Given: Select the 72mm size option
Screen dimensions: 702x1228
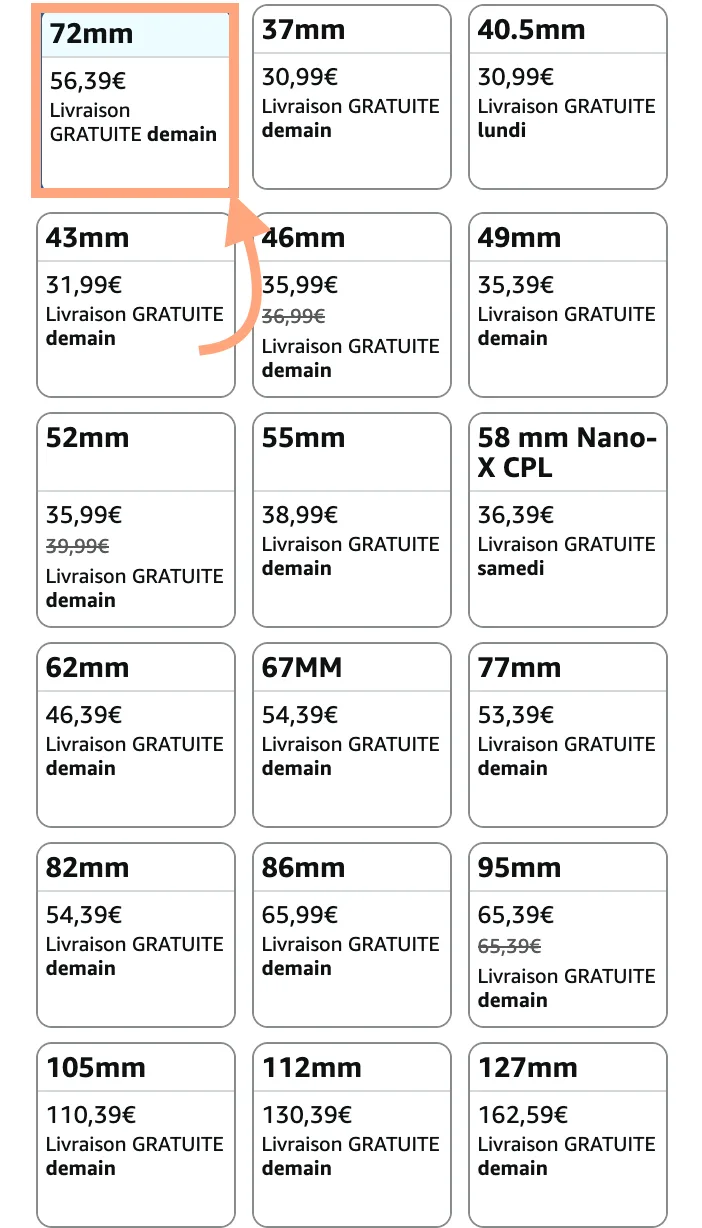Looking at the screenshot, I should 135,99.
